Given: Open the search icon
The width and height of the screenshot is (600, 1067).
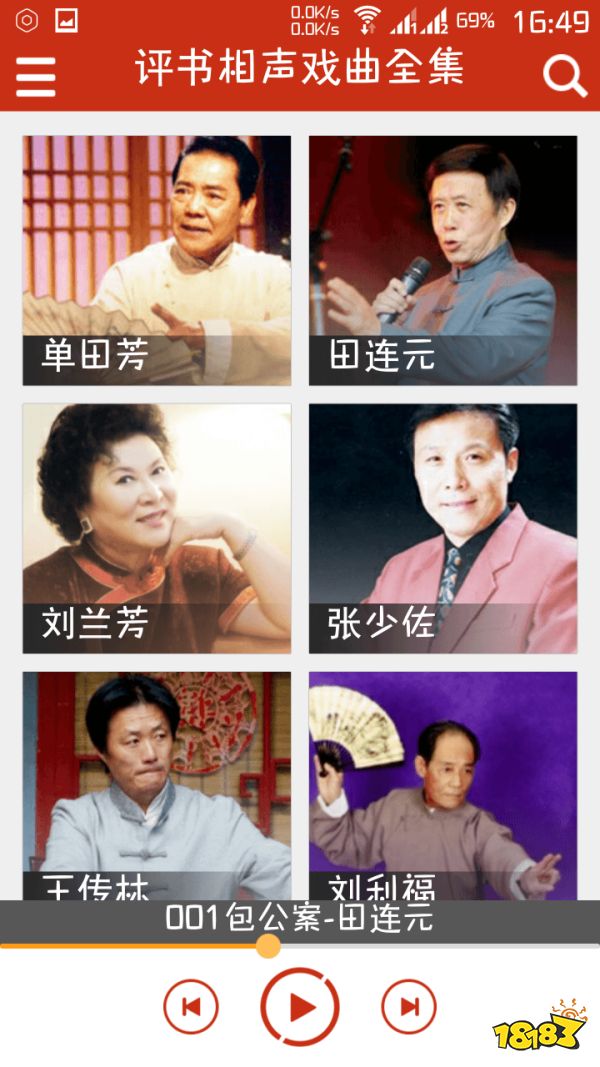Looking at the screenshot, I should pyautogui.click(x=564, y=76).
